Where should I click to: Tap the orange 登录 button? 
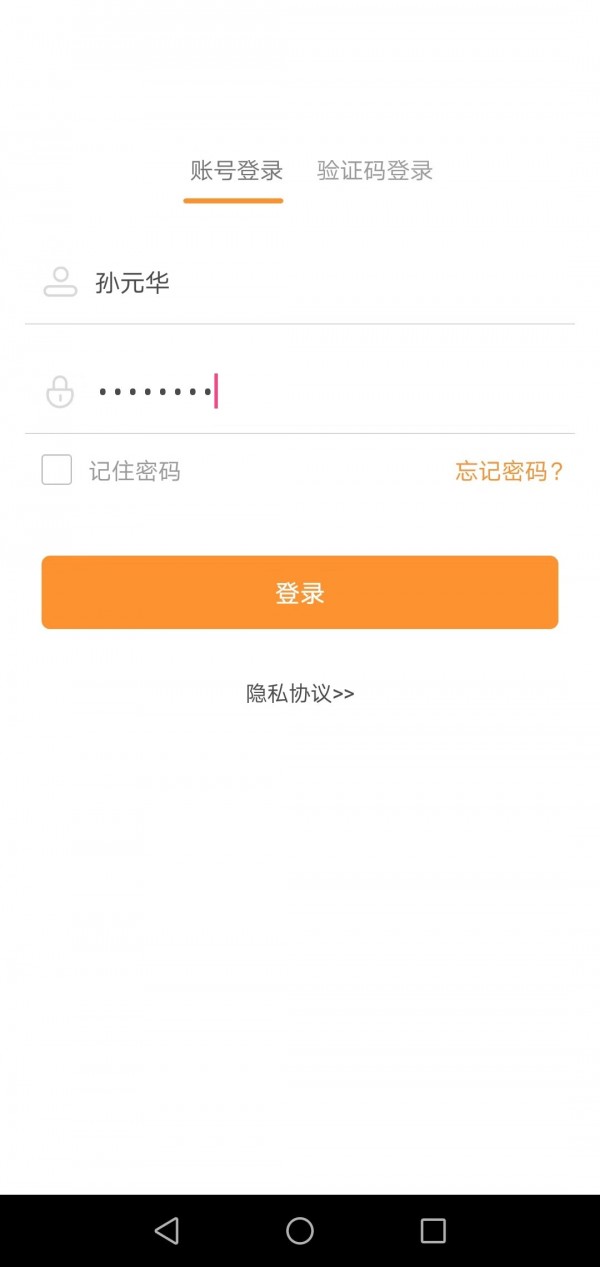pyautogui.click(x=300, y=593)
